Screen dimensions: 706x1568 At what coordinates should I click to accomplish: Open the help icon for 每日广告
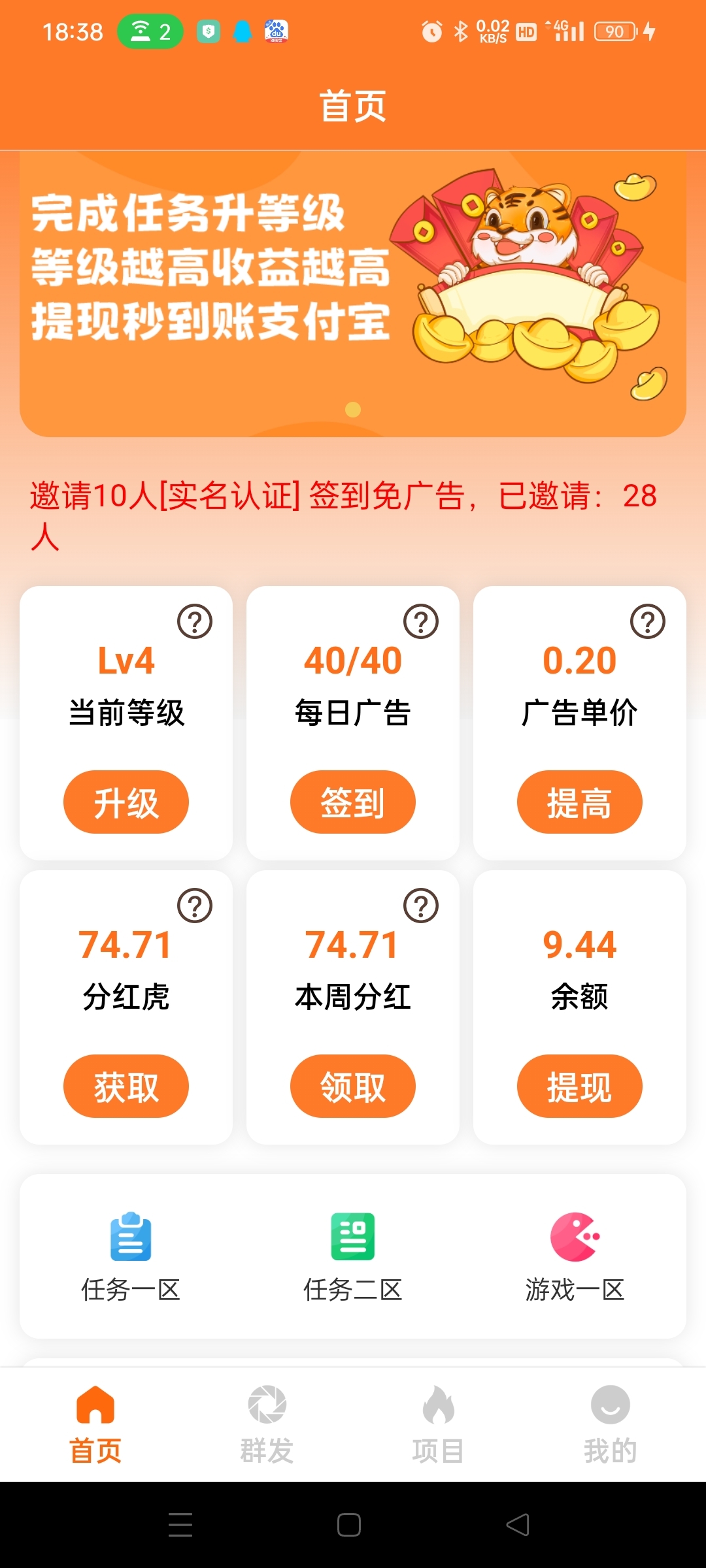(x=421, y=621)
